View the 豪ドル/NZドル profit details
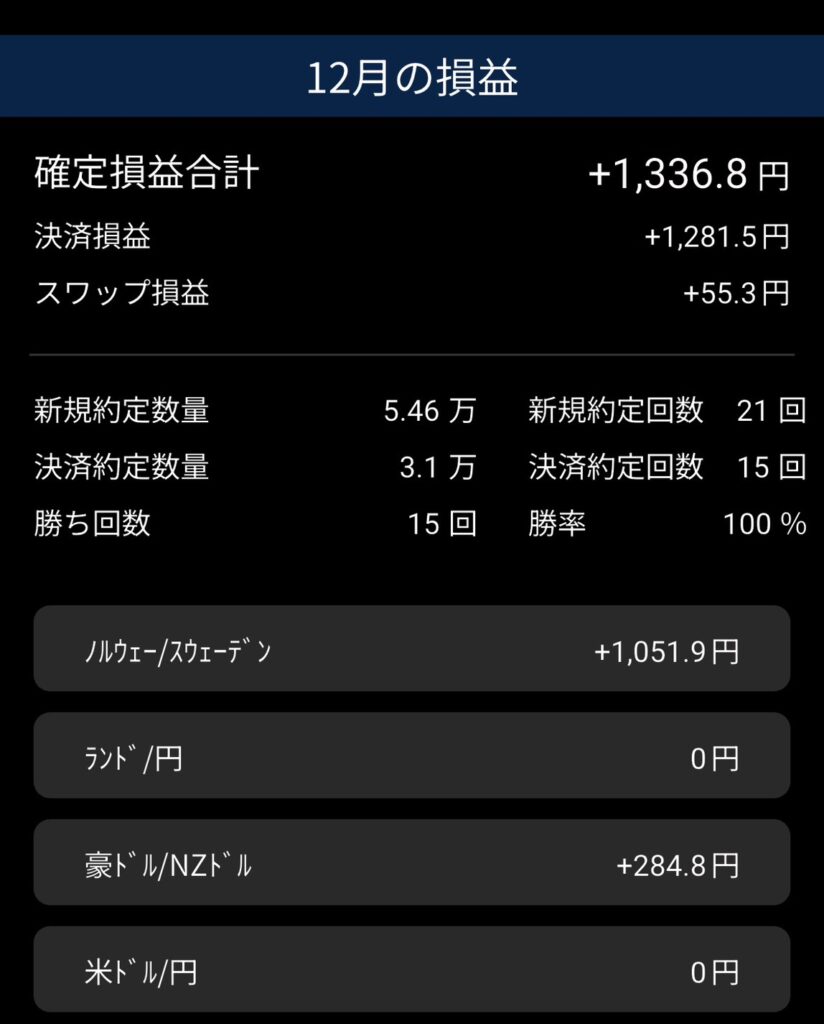Image resolution: width=824 pixels, height=1024 pixels. (x=412, y=862)
